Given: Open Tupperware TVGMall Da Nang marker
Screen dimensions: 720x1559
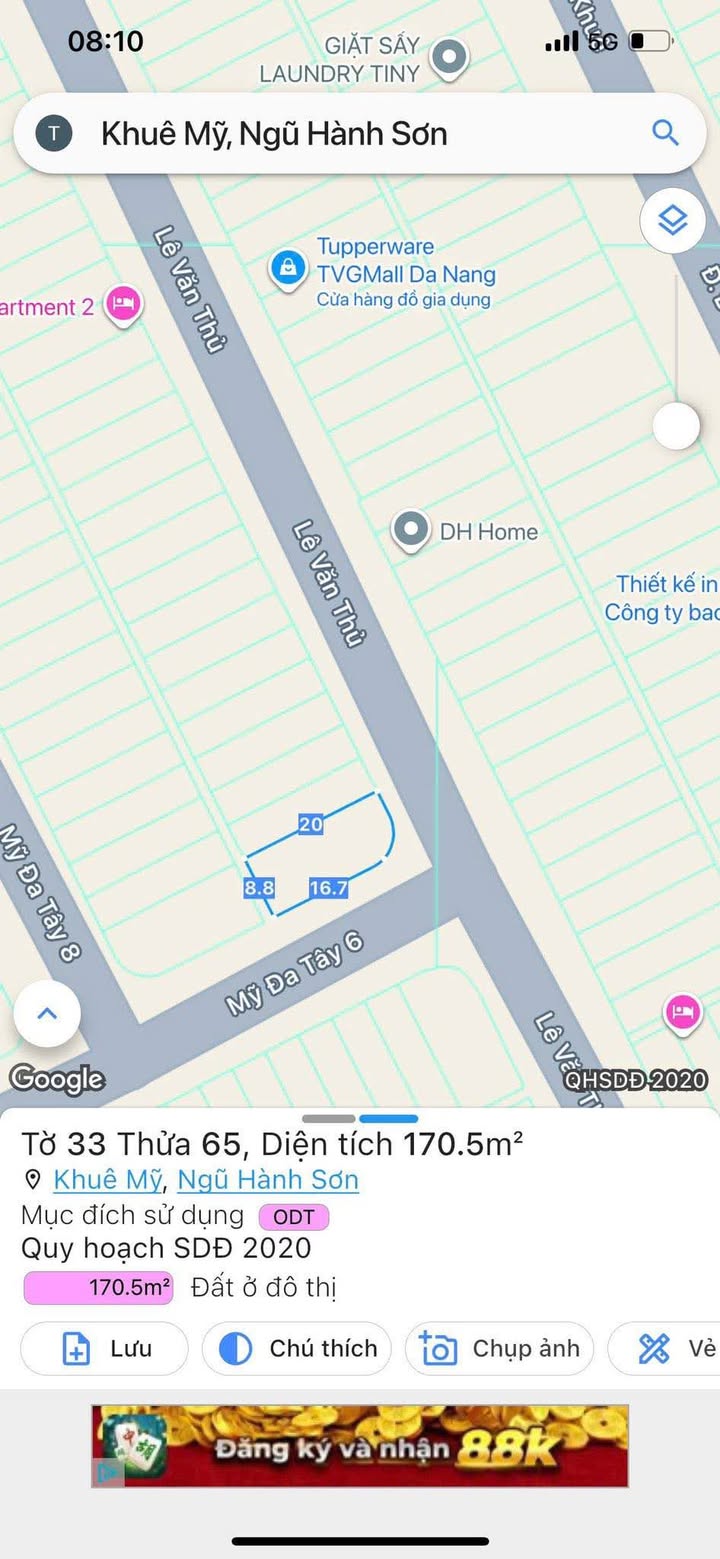Looking at the screenshot, I should point(288,267).
